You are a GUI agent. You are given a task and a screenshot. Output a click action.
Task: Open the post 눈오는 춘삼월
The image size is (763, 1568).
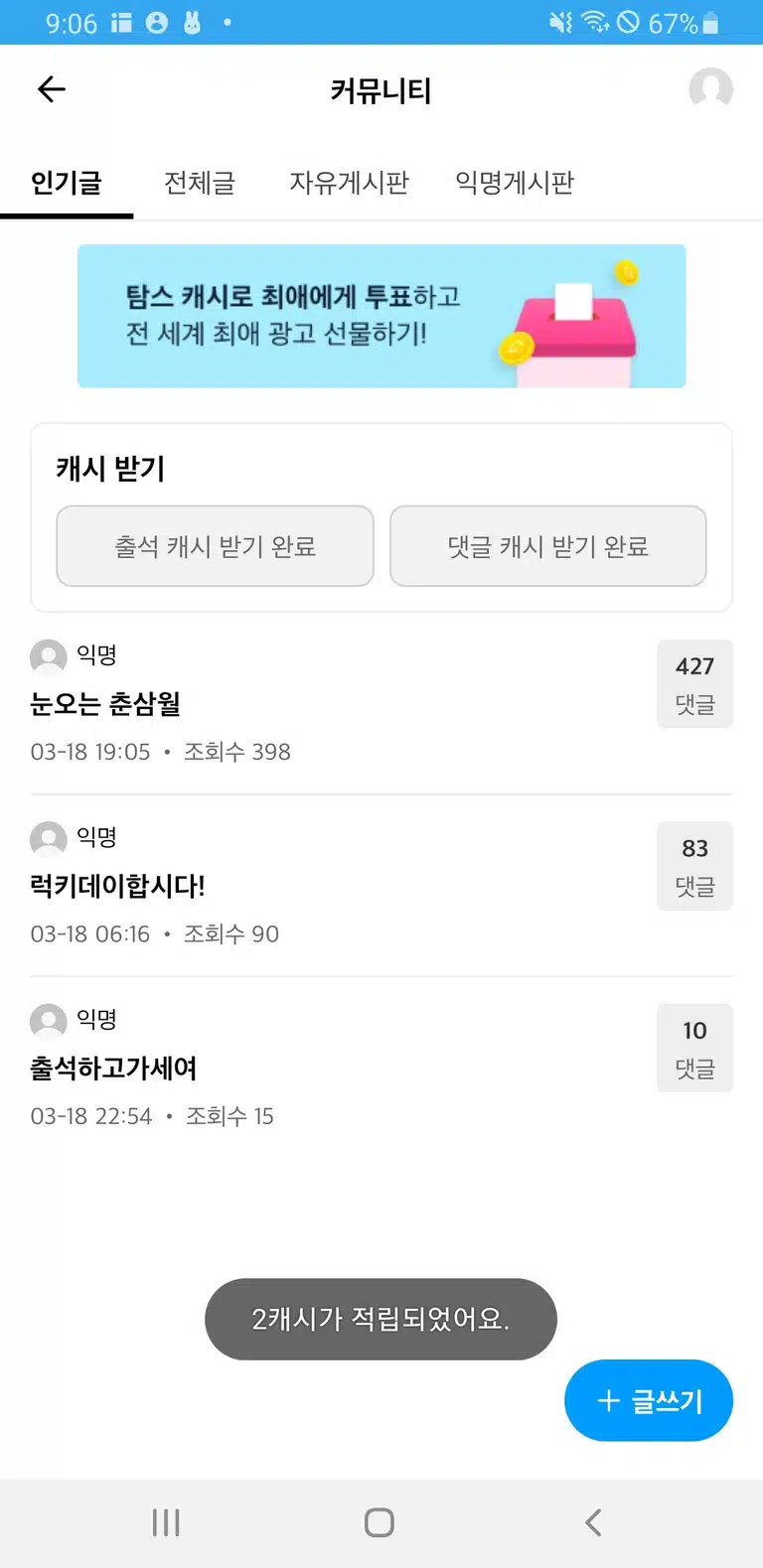tap(381, 703)
